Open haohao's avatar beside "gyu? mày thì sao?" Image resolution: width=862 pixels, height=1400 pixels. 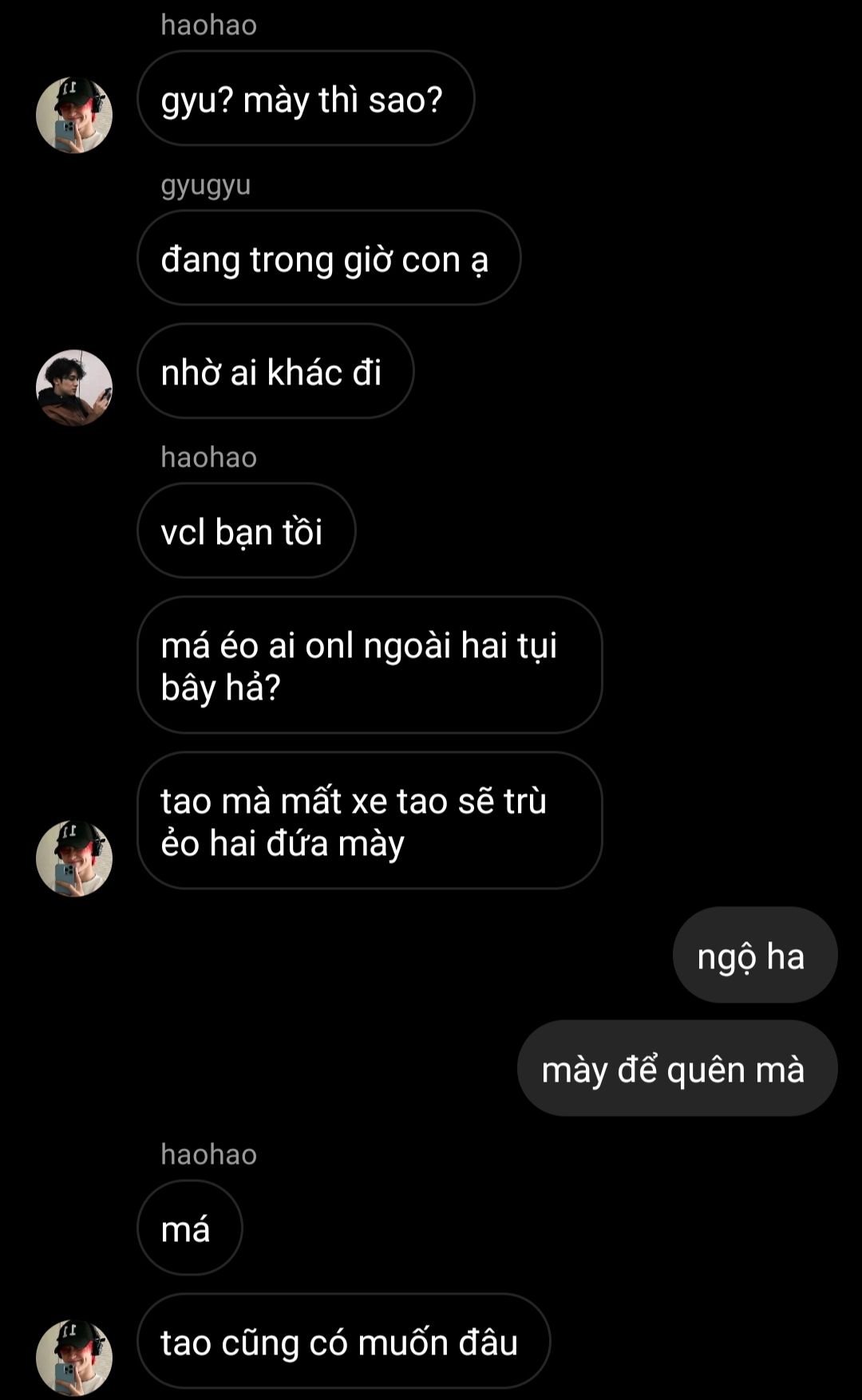pyautogui.click(x=74, y=115)
